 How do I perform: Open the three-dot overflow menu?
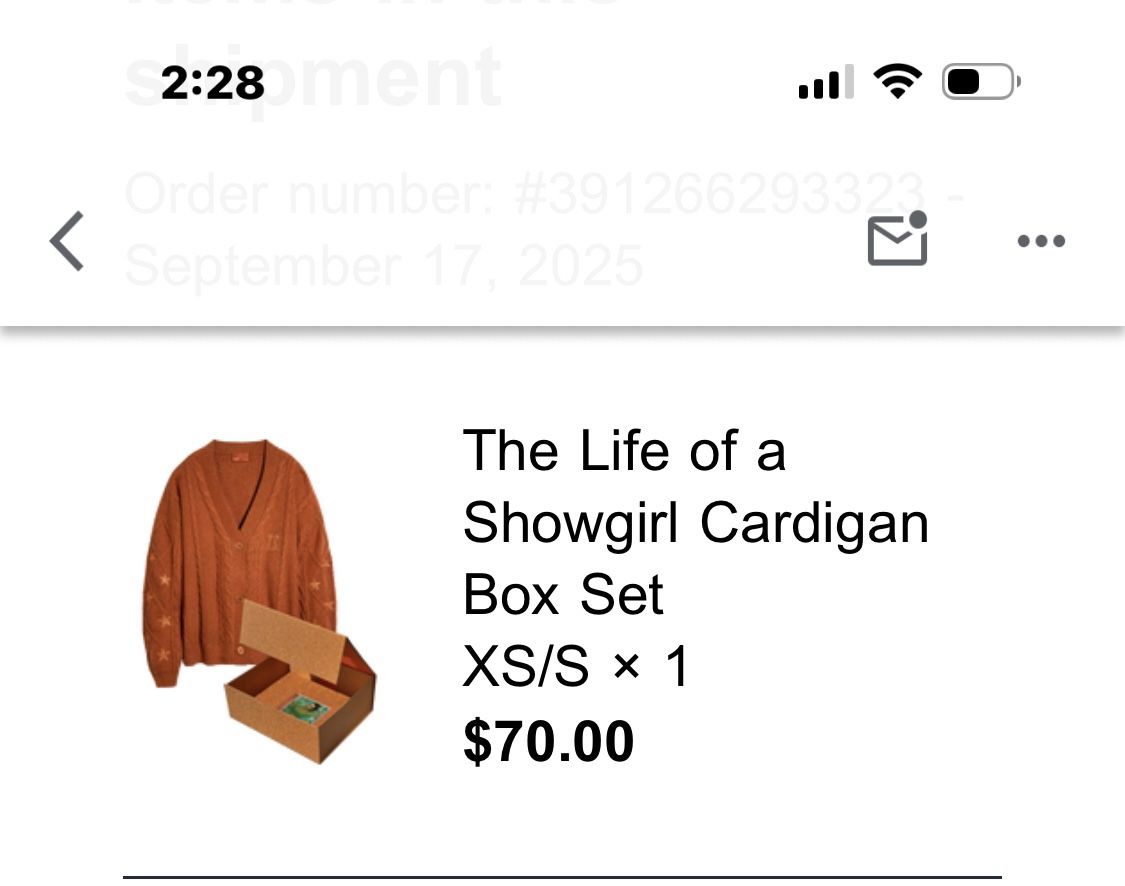point(1041,241)
